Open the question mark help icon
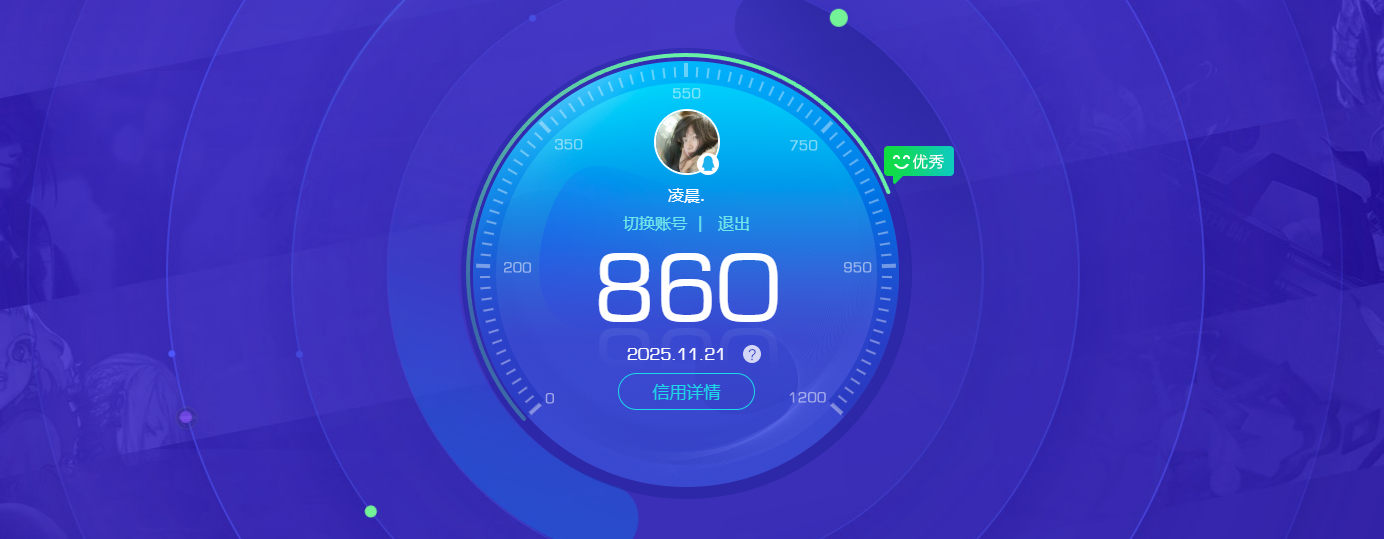 point(752,354)
